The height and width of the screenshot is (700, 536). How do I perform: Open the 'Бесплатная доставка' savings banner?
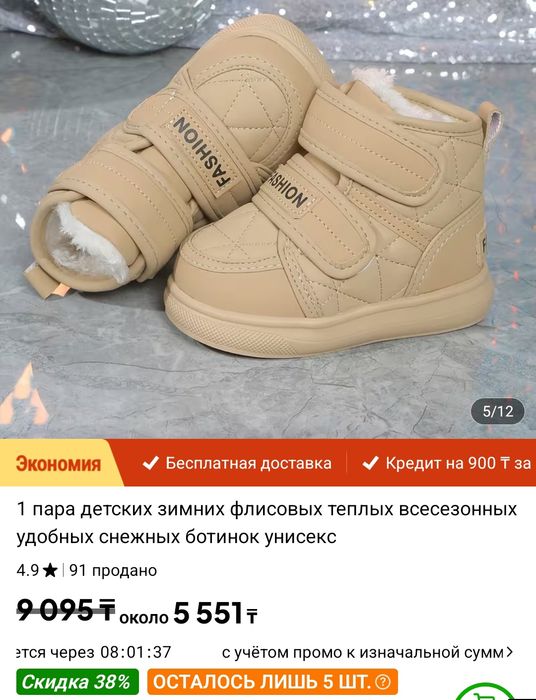coord(237,463)
